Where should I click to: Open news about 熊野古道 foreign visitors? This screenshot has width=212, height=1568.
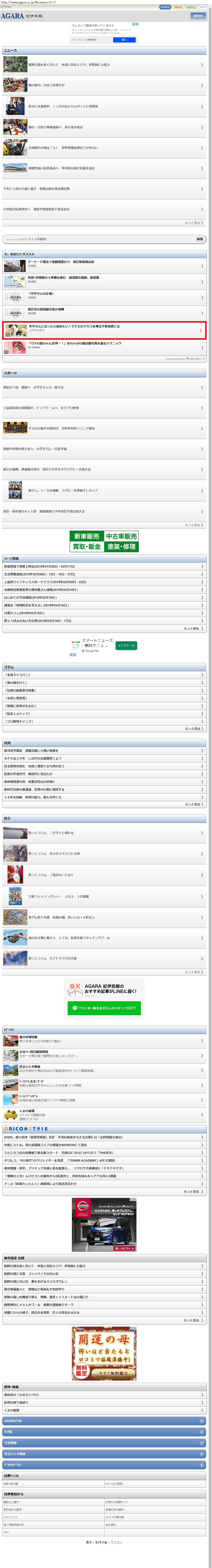[104, 64]
